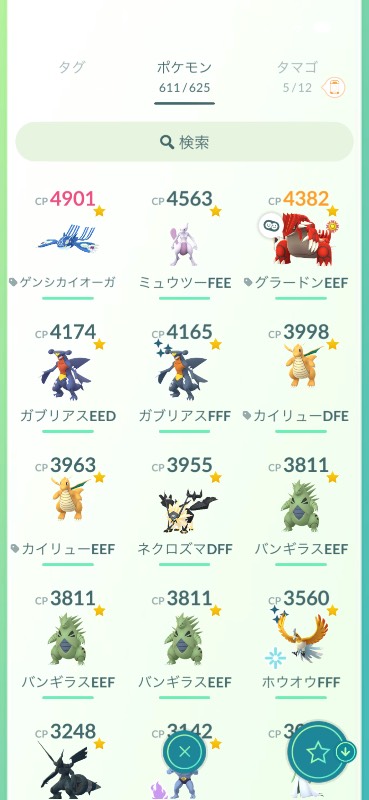Open the favorite star sort button

(319, 751)
